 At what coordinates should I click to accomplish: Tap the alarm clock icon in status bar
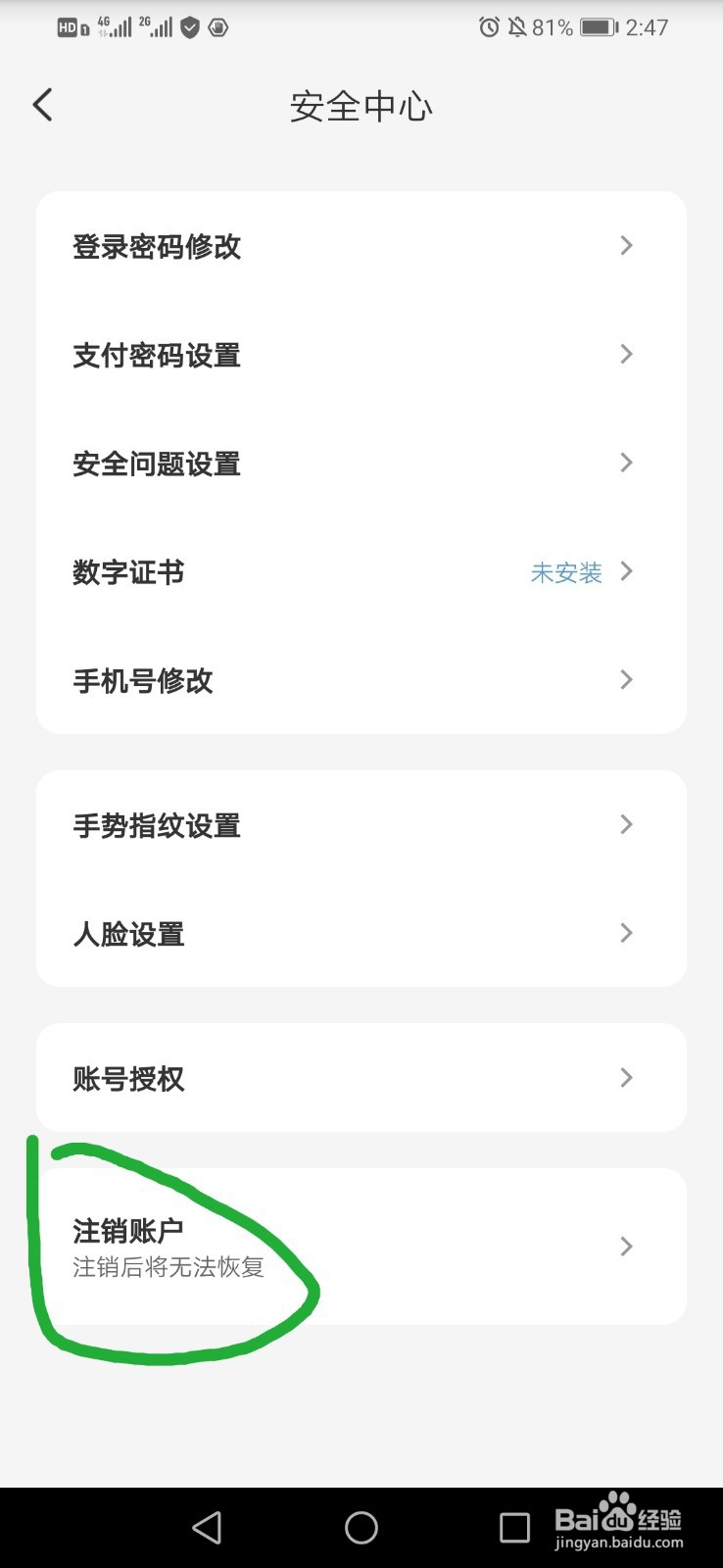(x=488, y=26)
